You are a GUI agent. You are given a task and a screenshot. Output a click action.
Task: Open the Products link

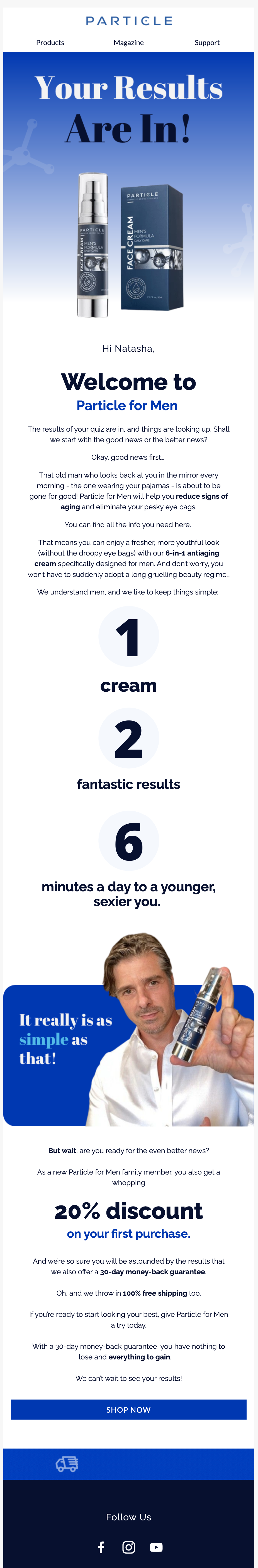[50, 43]
